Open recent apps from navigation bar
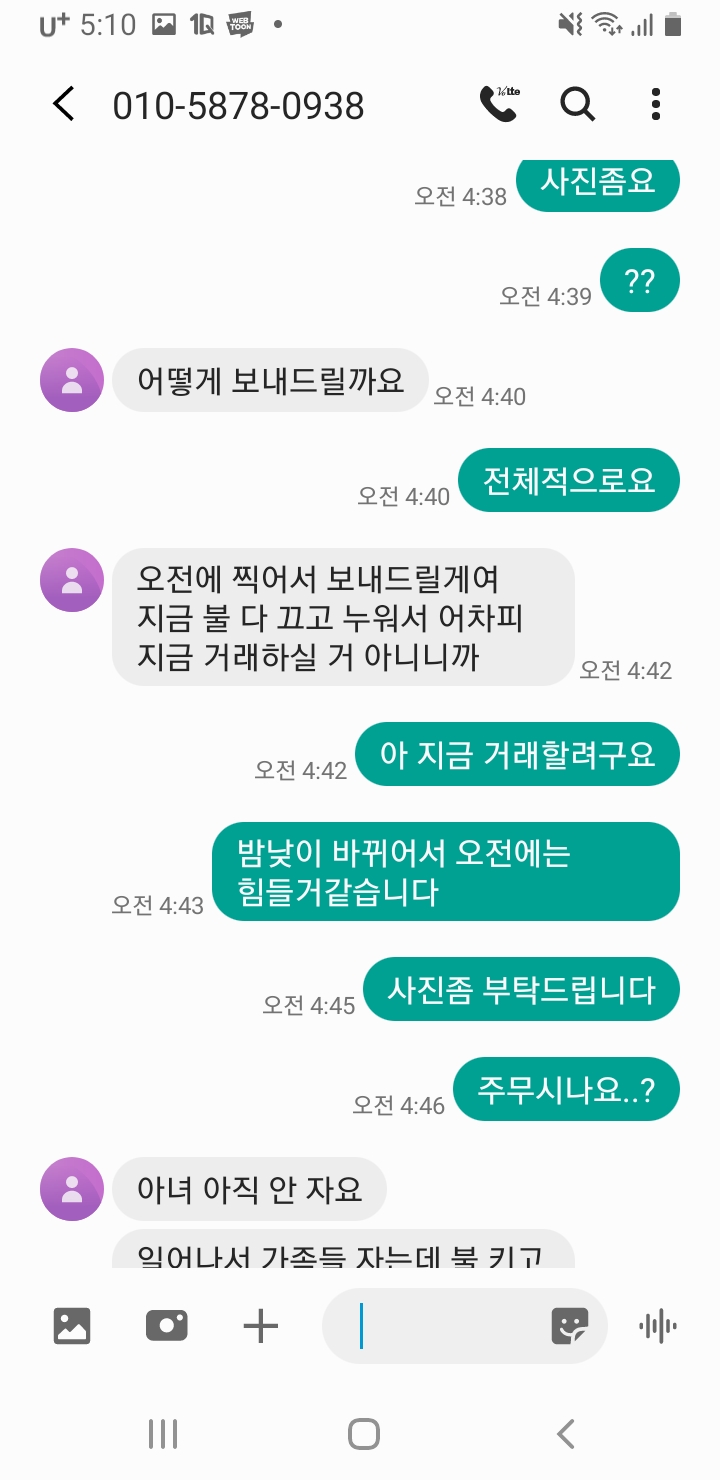The image size is (720, 1480). [x=162, y=1434]
